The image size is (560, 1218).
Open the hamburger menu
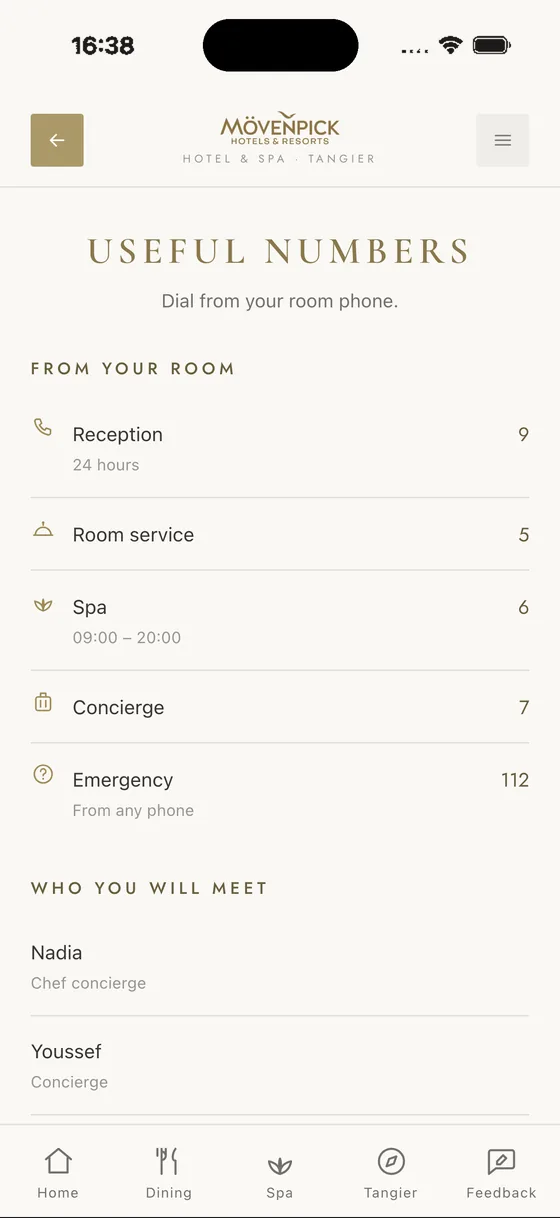point(503,140)
